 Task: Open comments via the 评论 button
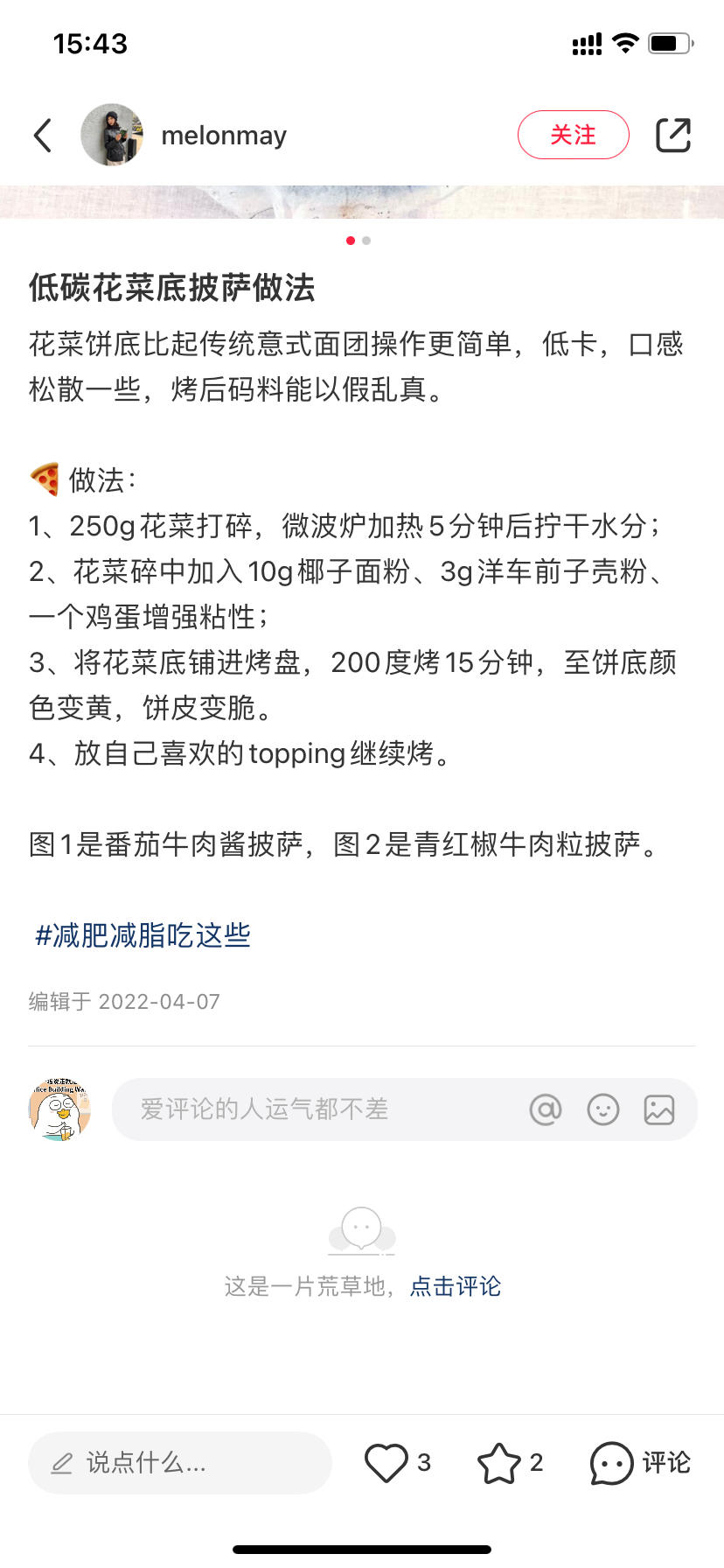click(640, 1463)
